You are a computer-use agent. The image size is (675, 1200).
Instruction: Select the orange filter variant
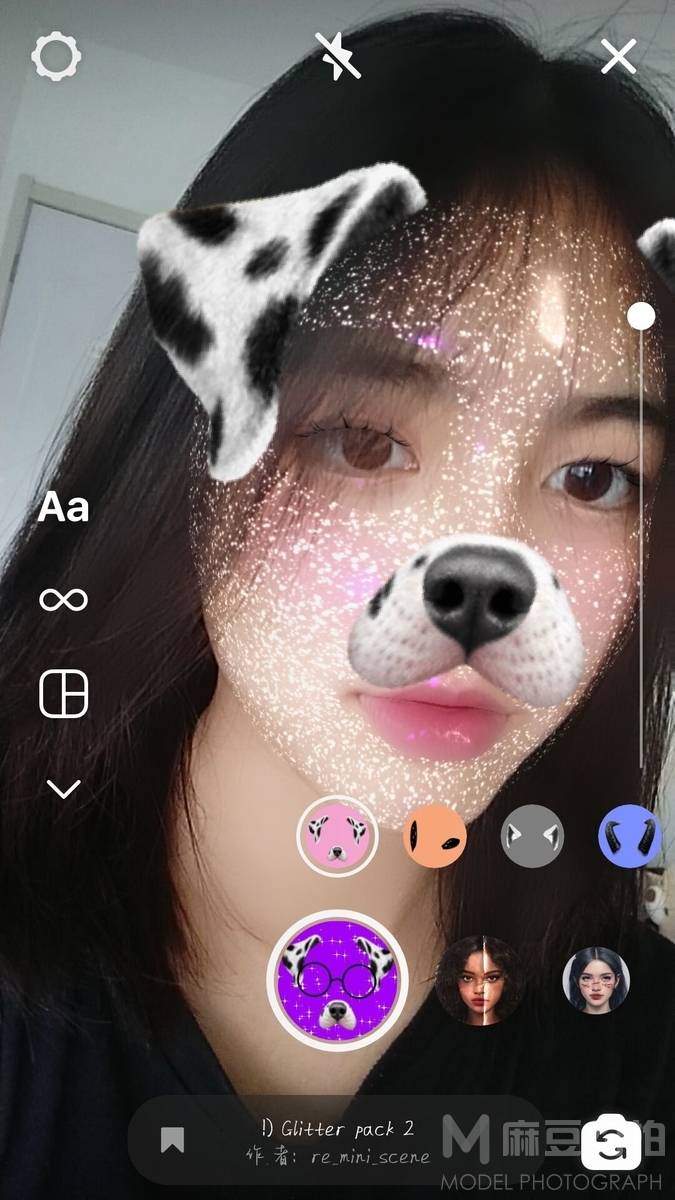pos(435,836)
